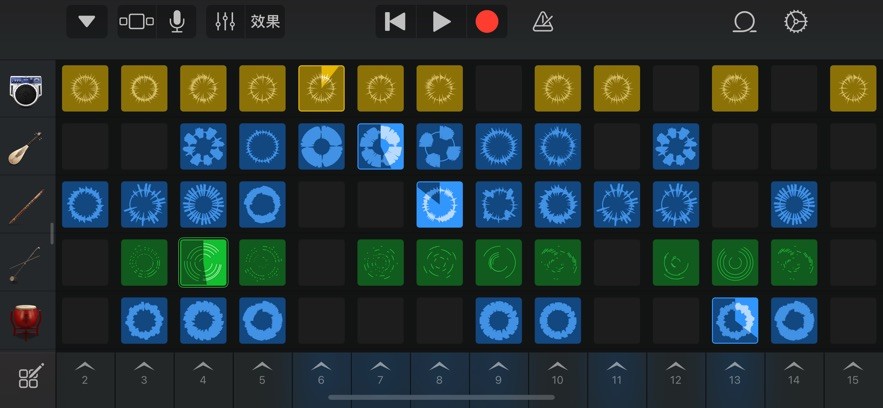Toggle the metronome
Image resolution: width=883 pixels, height=408 pixels.
pos(543,22)
